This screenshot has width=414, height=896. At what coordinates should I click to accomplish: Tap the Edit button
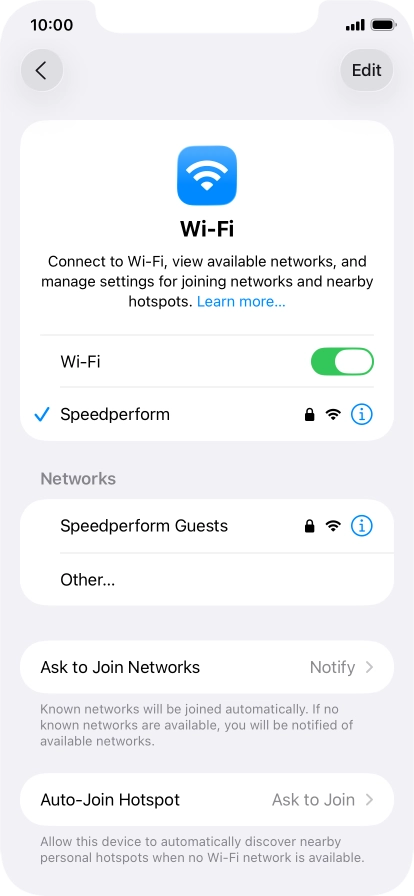367,70
